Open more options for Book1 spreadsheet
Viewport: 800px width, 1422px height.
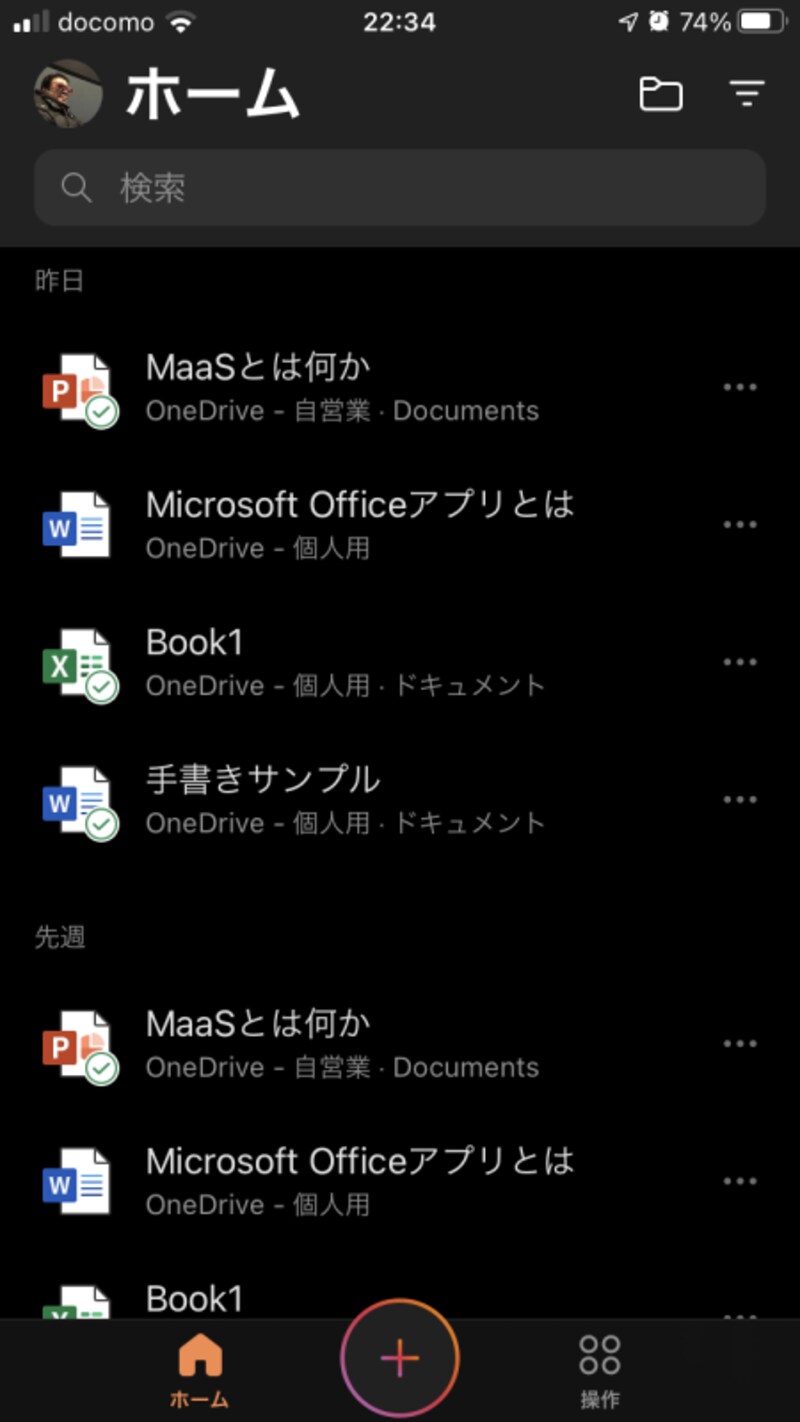click(741, 662)
